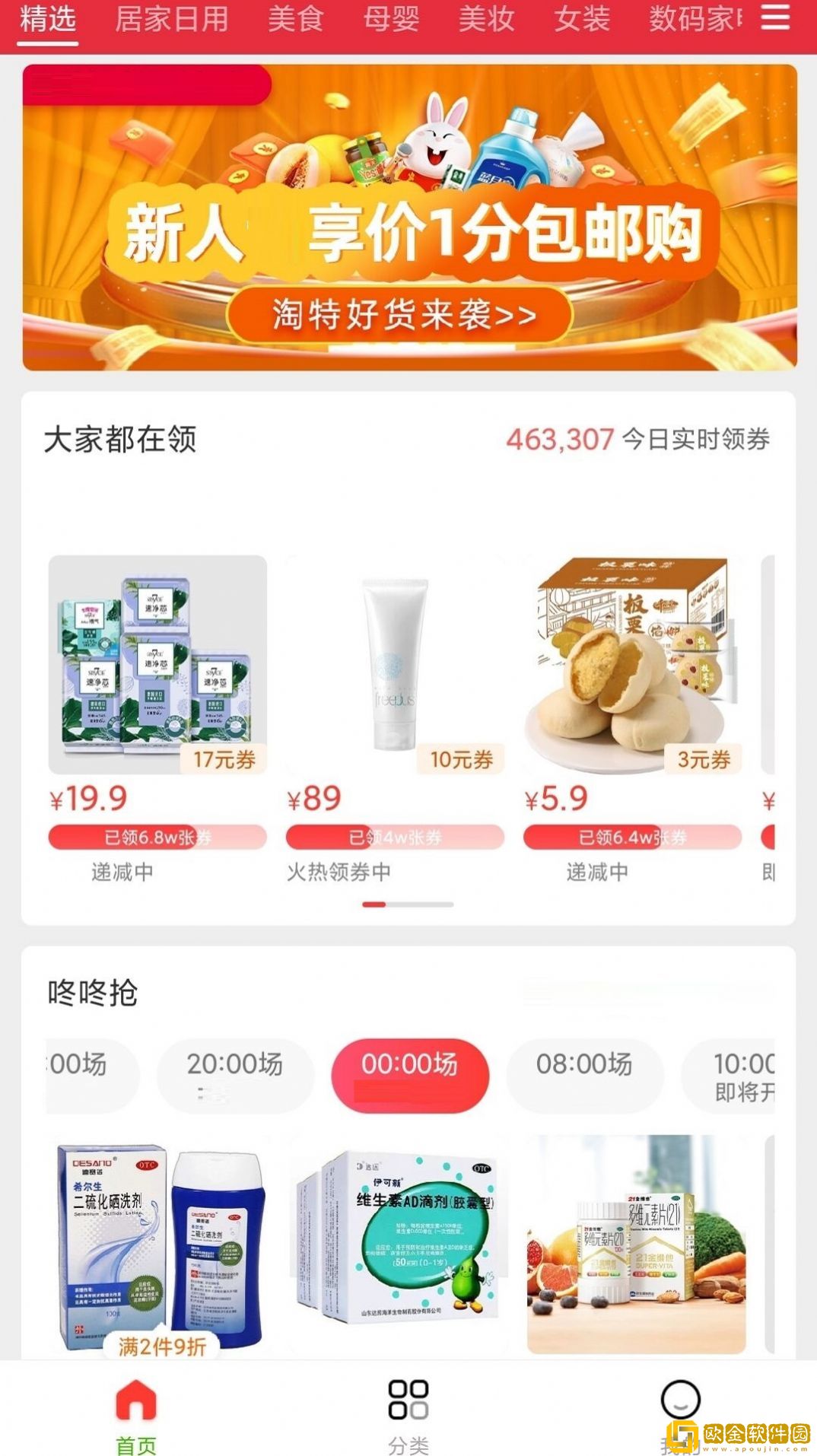Switch to the 居家日用 tab
Viewport: 817px width, 1456px height.
click(x=173, y=19)
